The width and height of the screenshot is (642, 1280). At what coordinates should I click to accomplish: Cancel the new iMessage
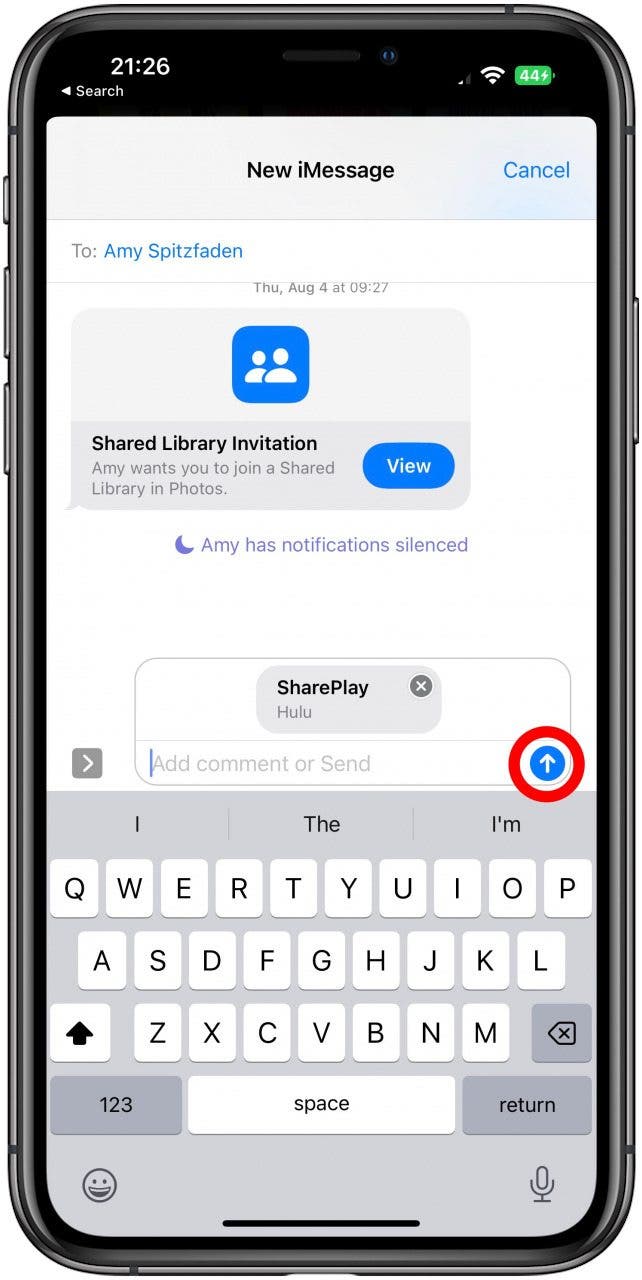pos(536,170)
